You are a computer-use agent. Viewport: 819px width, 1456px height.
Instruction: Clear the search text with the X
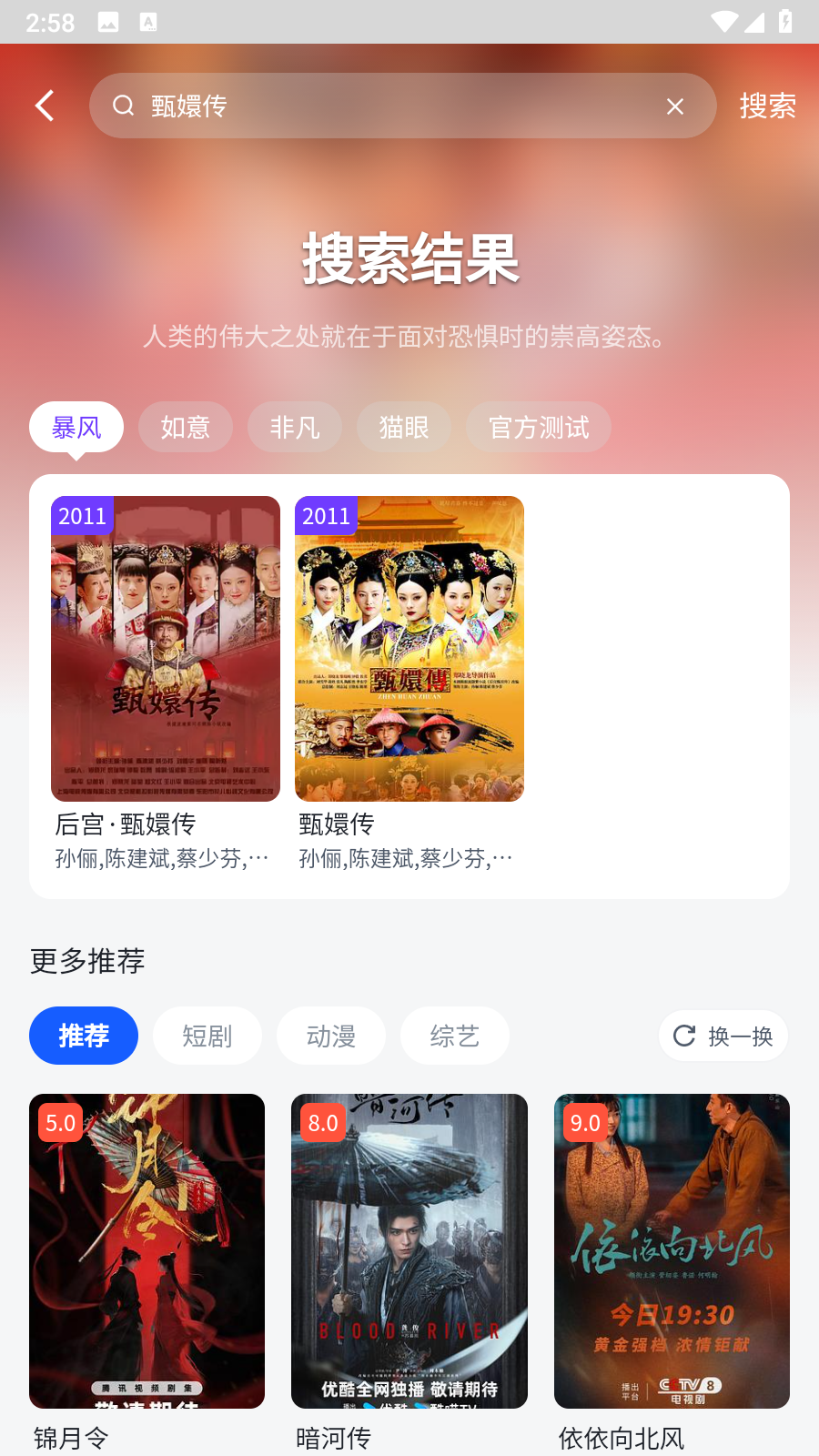pos(675,106)
